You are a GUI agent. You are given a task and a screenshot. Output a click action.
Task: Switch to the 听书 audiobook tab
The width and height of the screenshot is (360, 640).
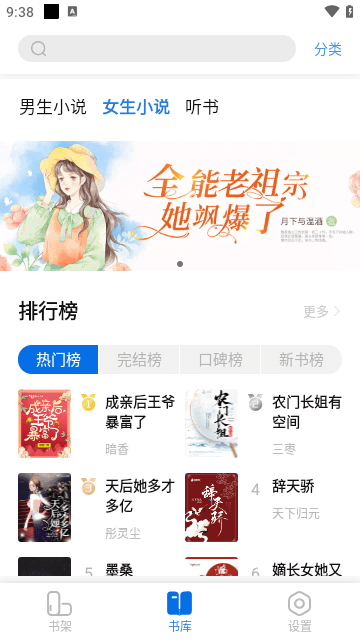tap(202, 107)
